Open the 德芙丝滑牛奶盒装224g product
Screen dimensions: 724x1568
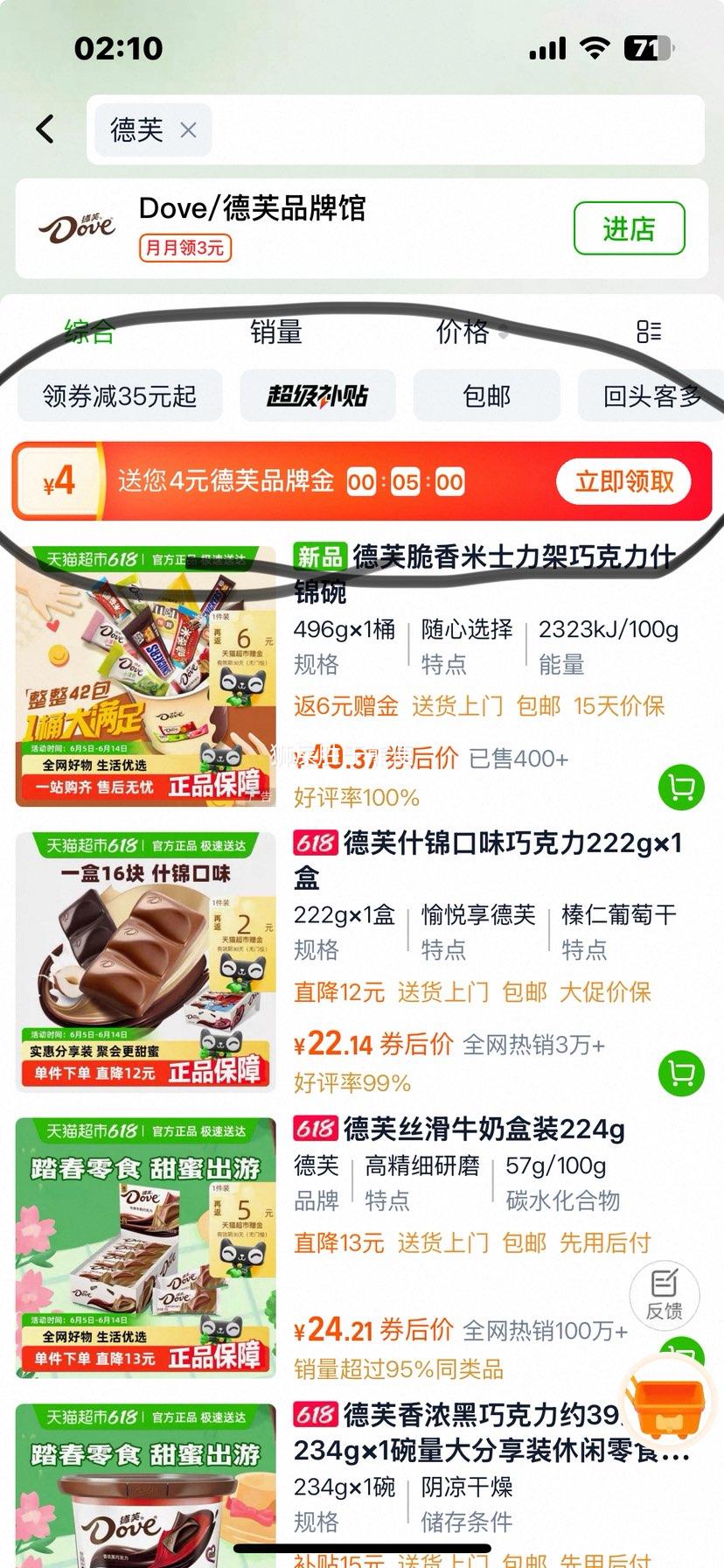(x=484, y=1130)
